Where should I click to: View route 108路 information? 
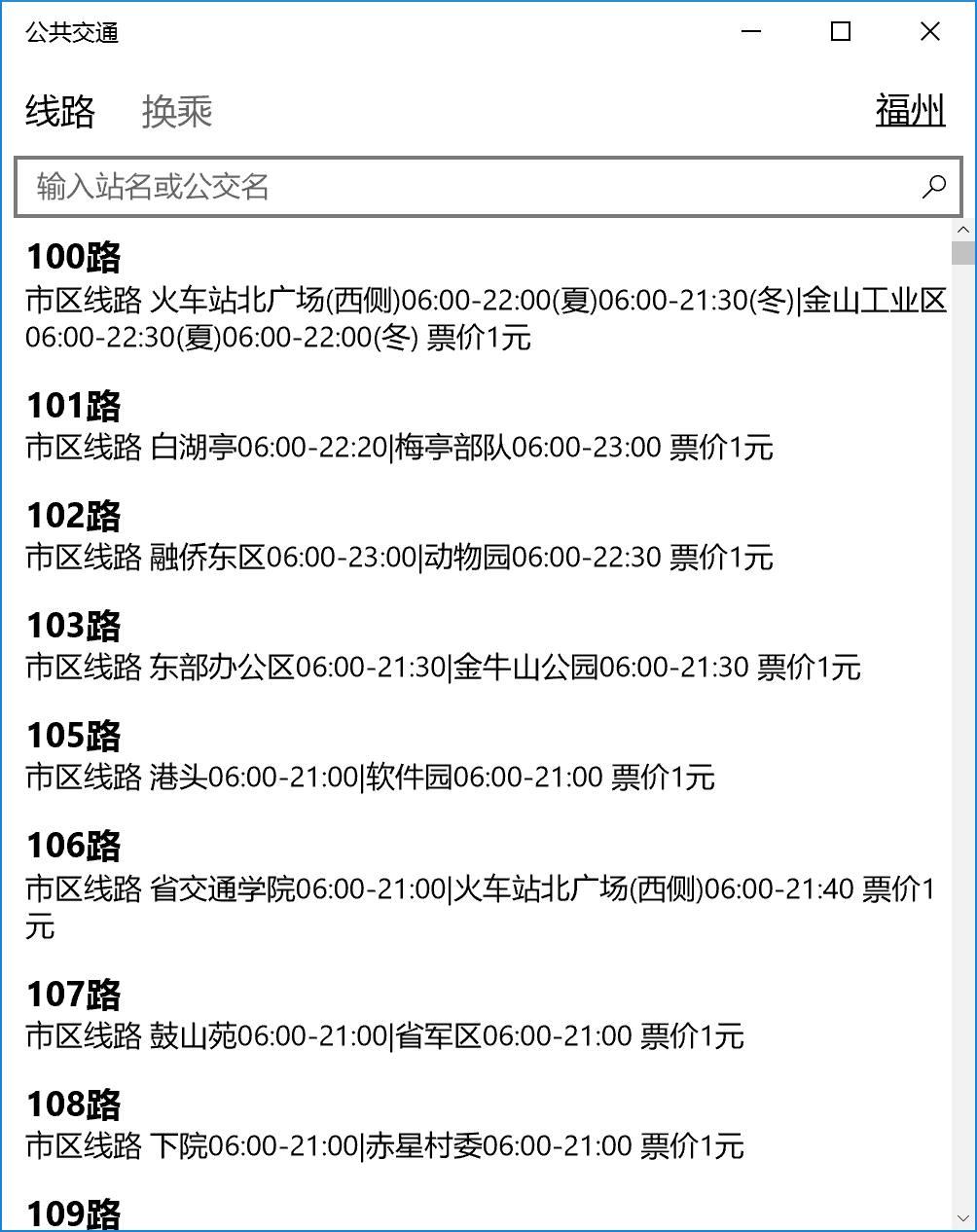click(74, 1105)
